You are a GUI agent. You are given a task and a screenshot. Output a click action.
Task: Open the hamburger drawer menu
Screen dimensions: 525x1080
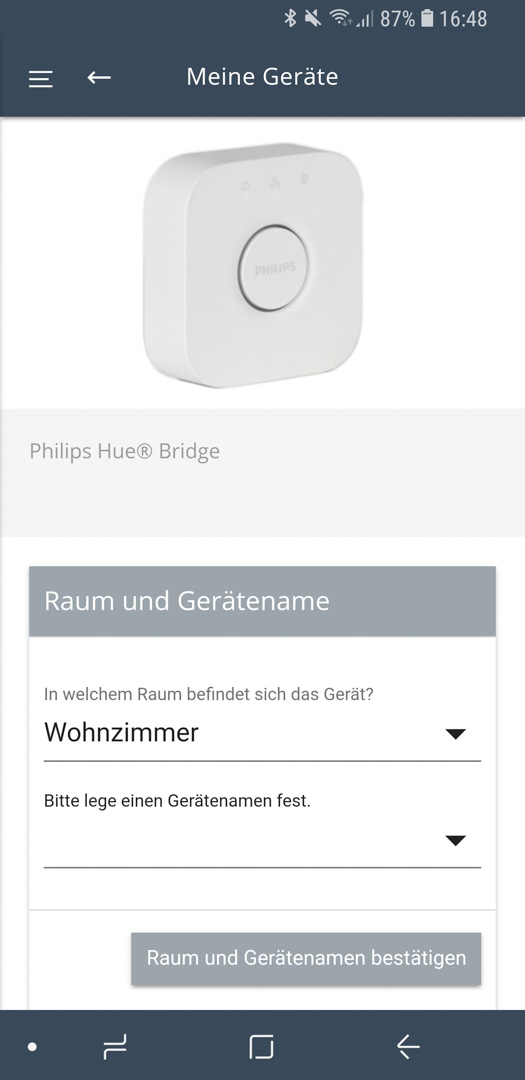[x=41, y=79]
